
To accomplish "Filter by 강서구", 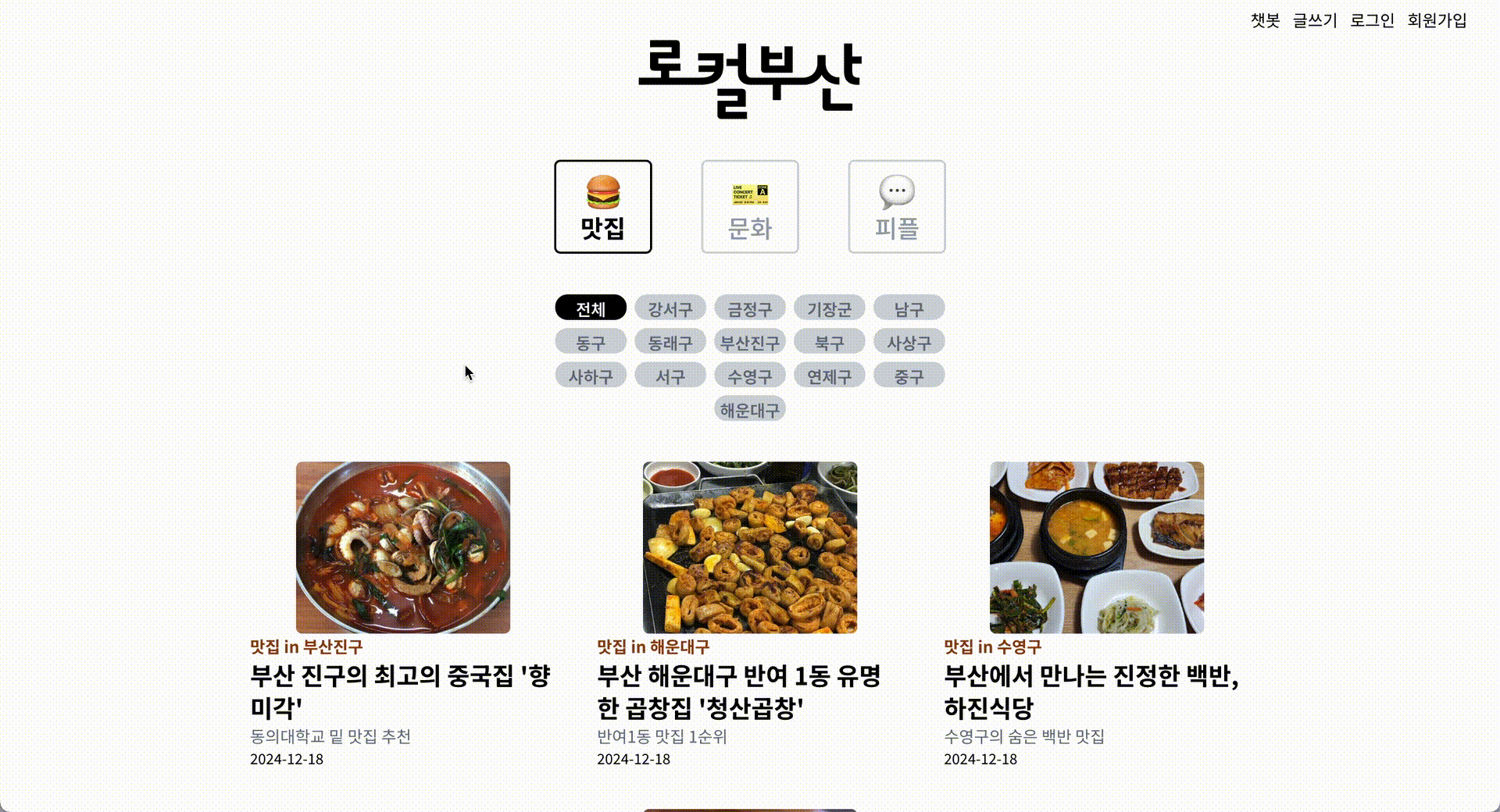I will [670, 308].
